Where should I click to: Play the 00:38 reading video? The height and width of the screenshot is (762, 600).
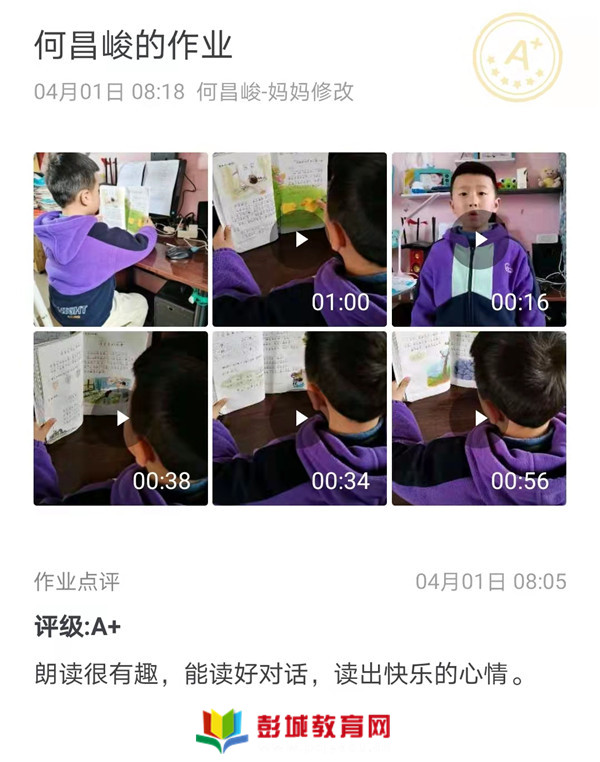click(121, 418)
